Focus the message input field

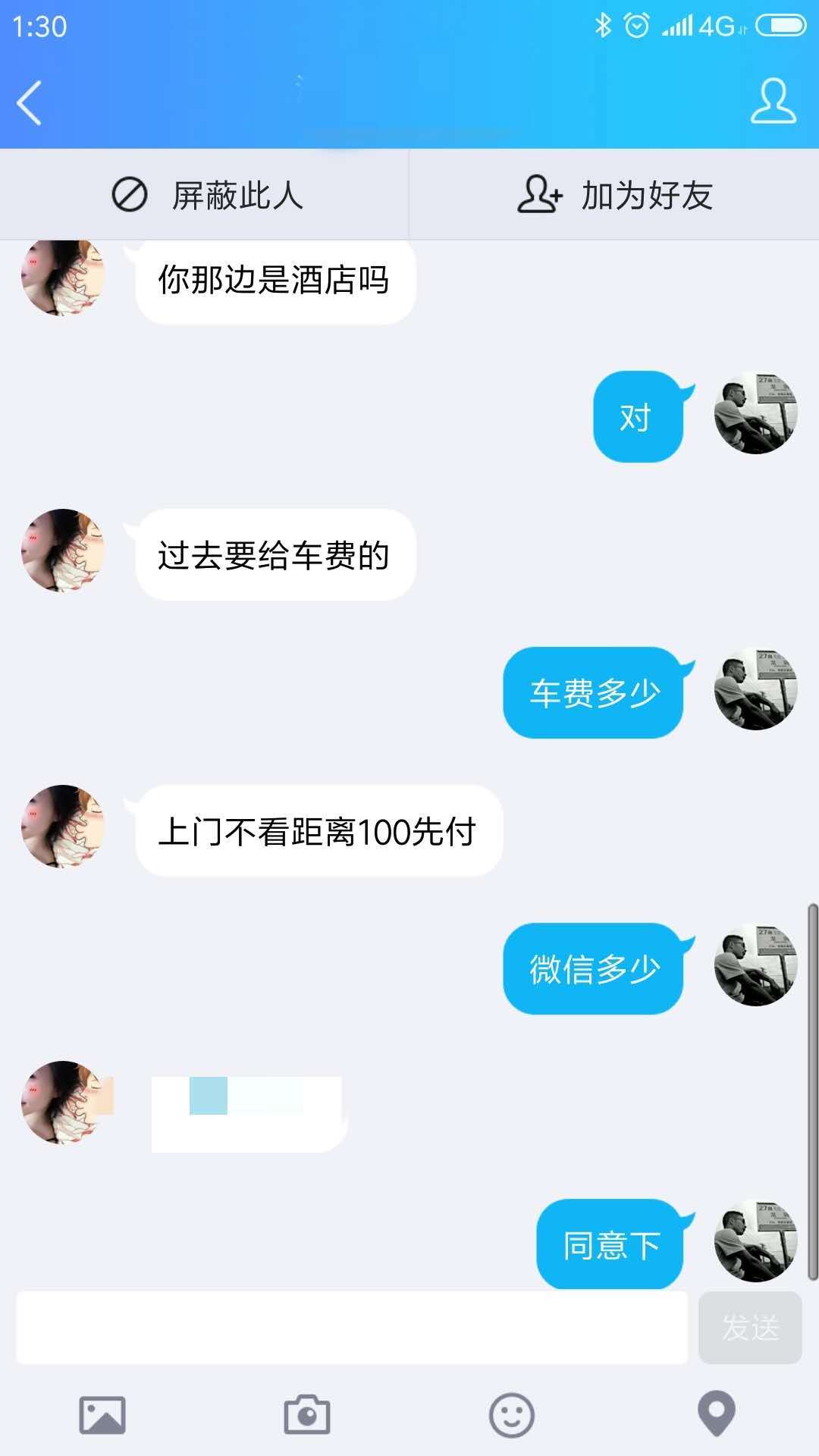click(351, 1327)
